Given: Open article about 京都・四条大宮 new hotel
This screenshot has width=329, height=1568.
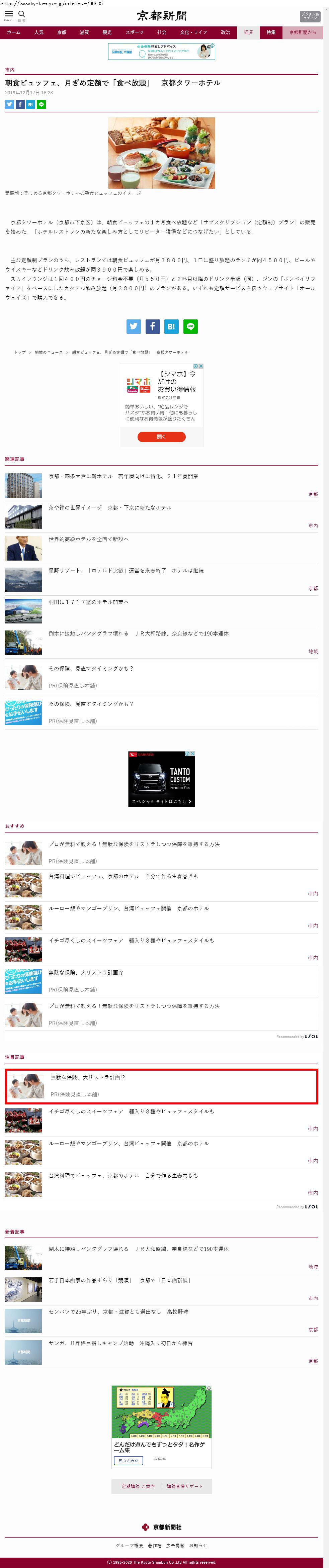Looking at the screenshot, I should click(x=123, y=476).
